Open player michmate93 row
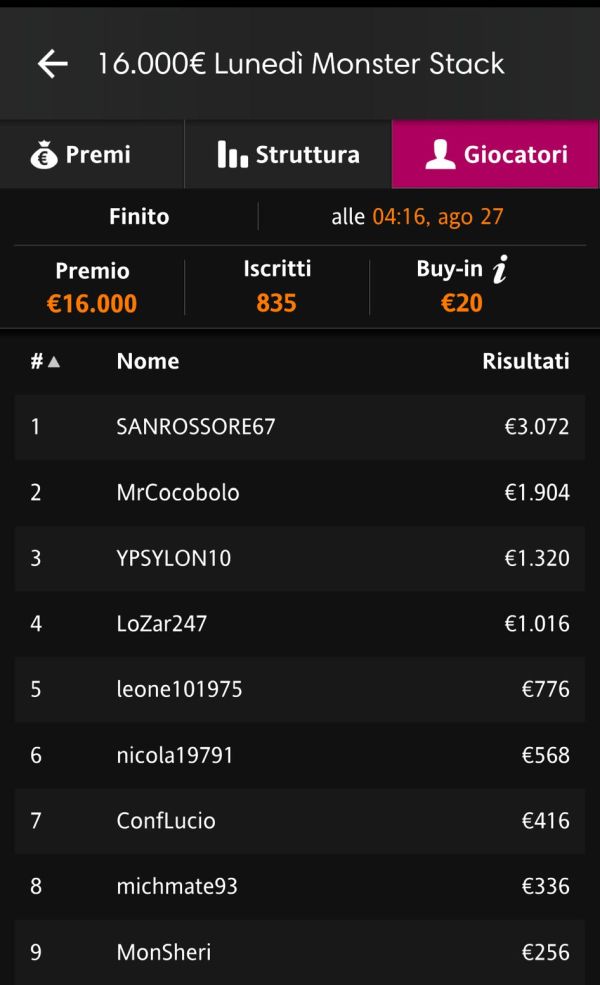Viewport: 600px width, 985px height. (x=300, y=886)
